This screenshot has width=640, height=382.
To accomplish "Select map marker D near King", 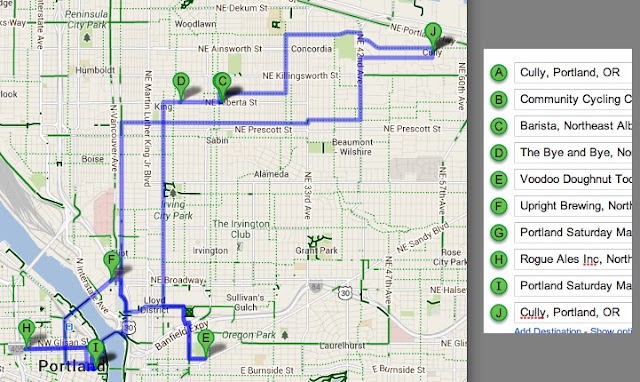I will point(181,86).
